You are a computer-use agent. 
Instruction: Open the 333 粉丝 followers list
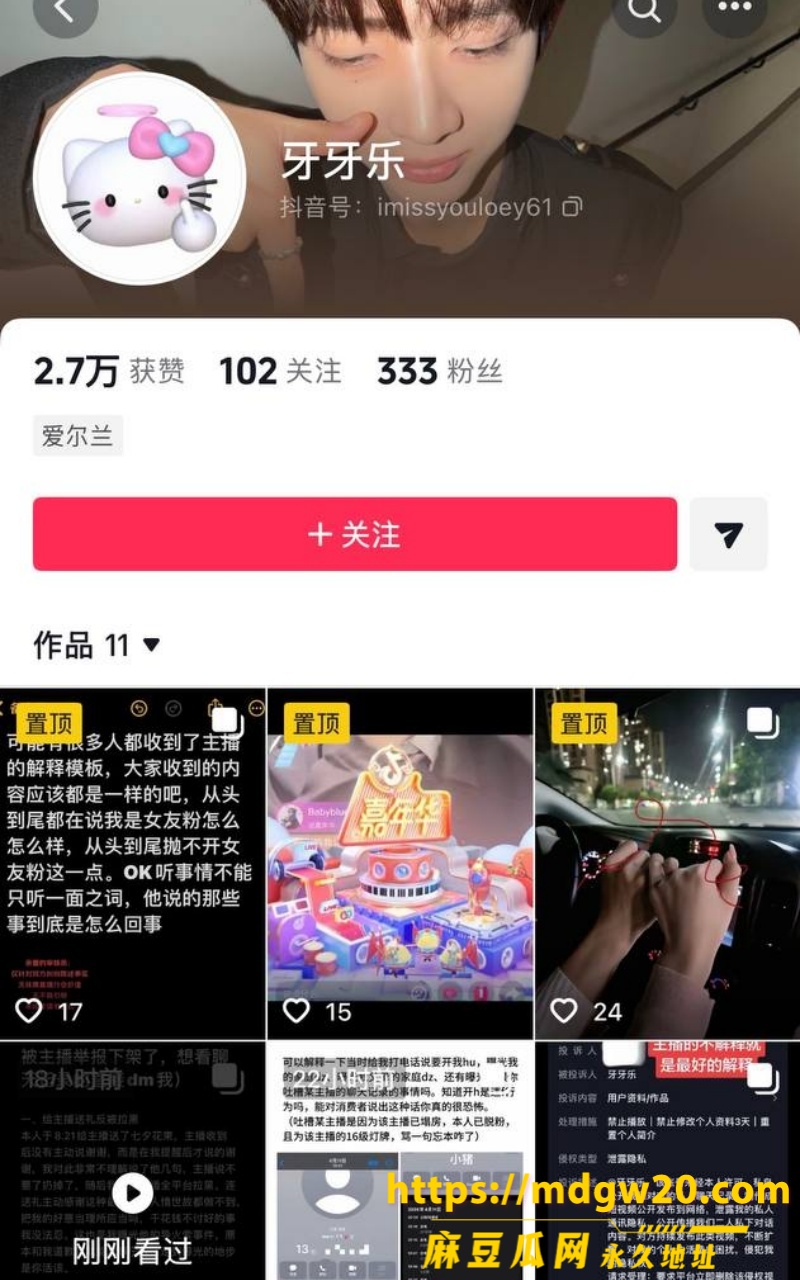tap(439, 372)
